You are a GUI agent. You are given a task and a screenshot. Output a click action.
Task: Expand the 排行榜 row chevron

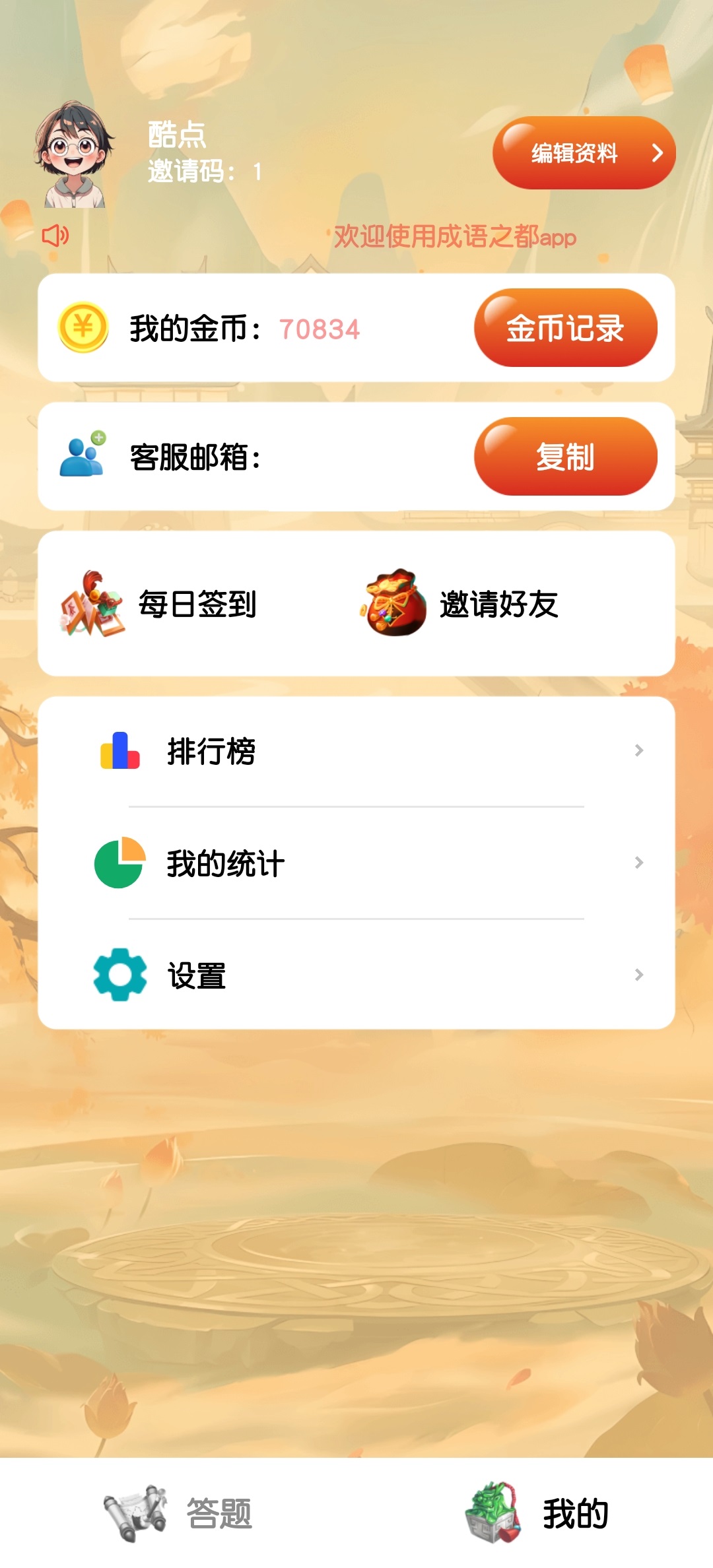pos(638,751)
